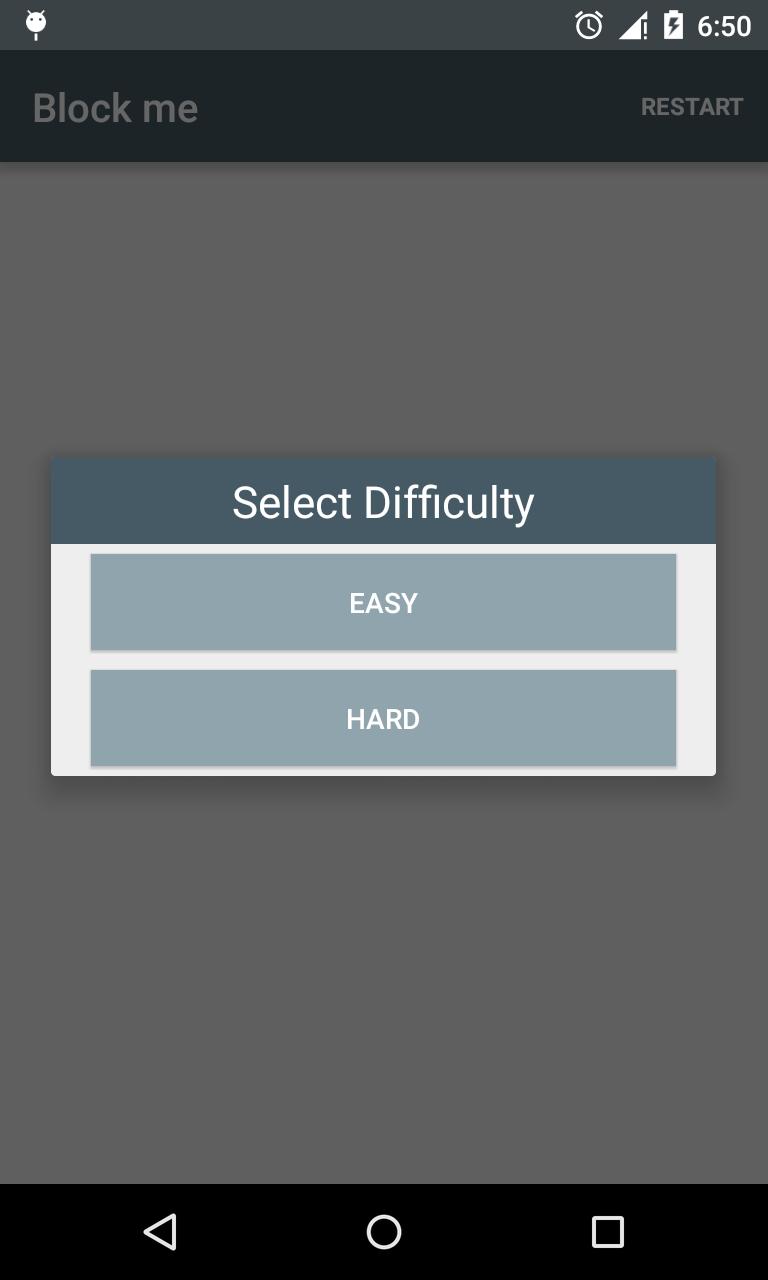768x1280 pixels.
Task: Open the recent apps view
Action: 607,1231
